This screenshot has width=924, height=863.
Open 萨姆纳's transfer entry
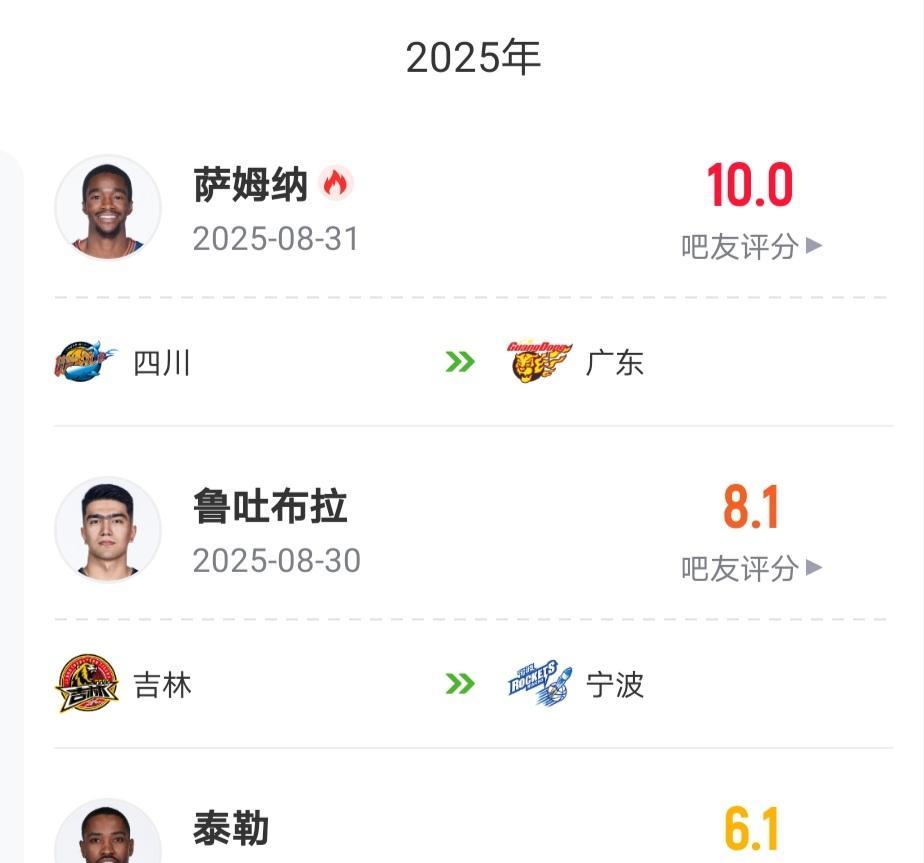click(x=250, y=186)
